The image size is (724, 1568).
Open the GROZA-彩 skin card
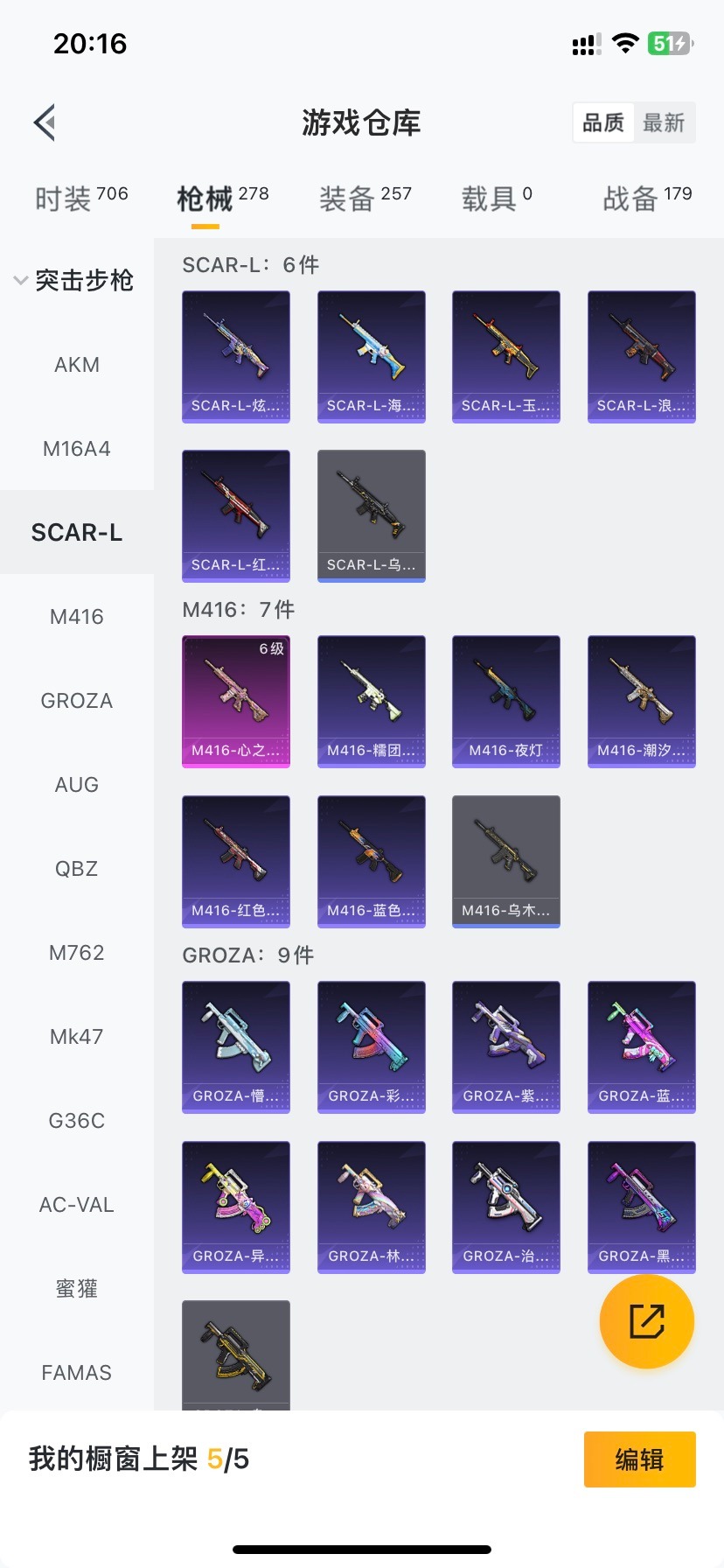pos(372,1046)
